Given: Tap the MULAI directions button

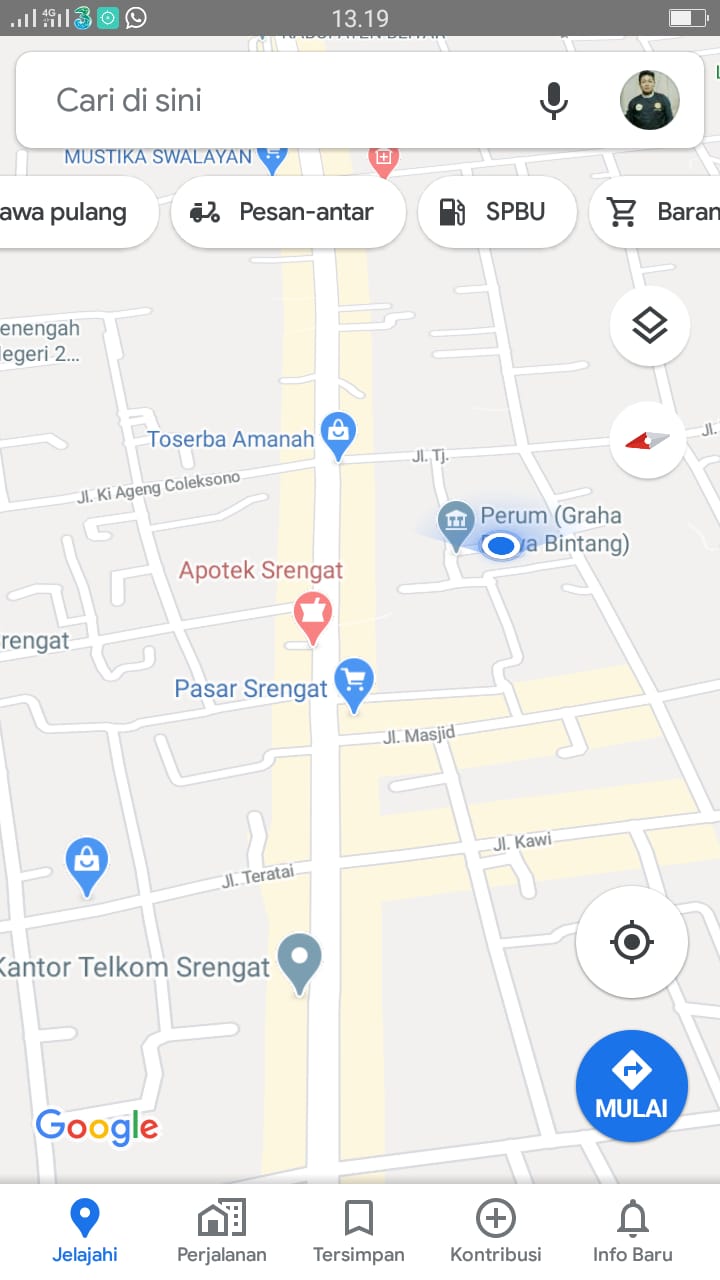Looking at the screenshot, I should pyautogui.click(x=631, y=1085).
